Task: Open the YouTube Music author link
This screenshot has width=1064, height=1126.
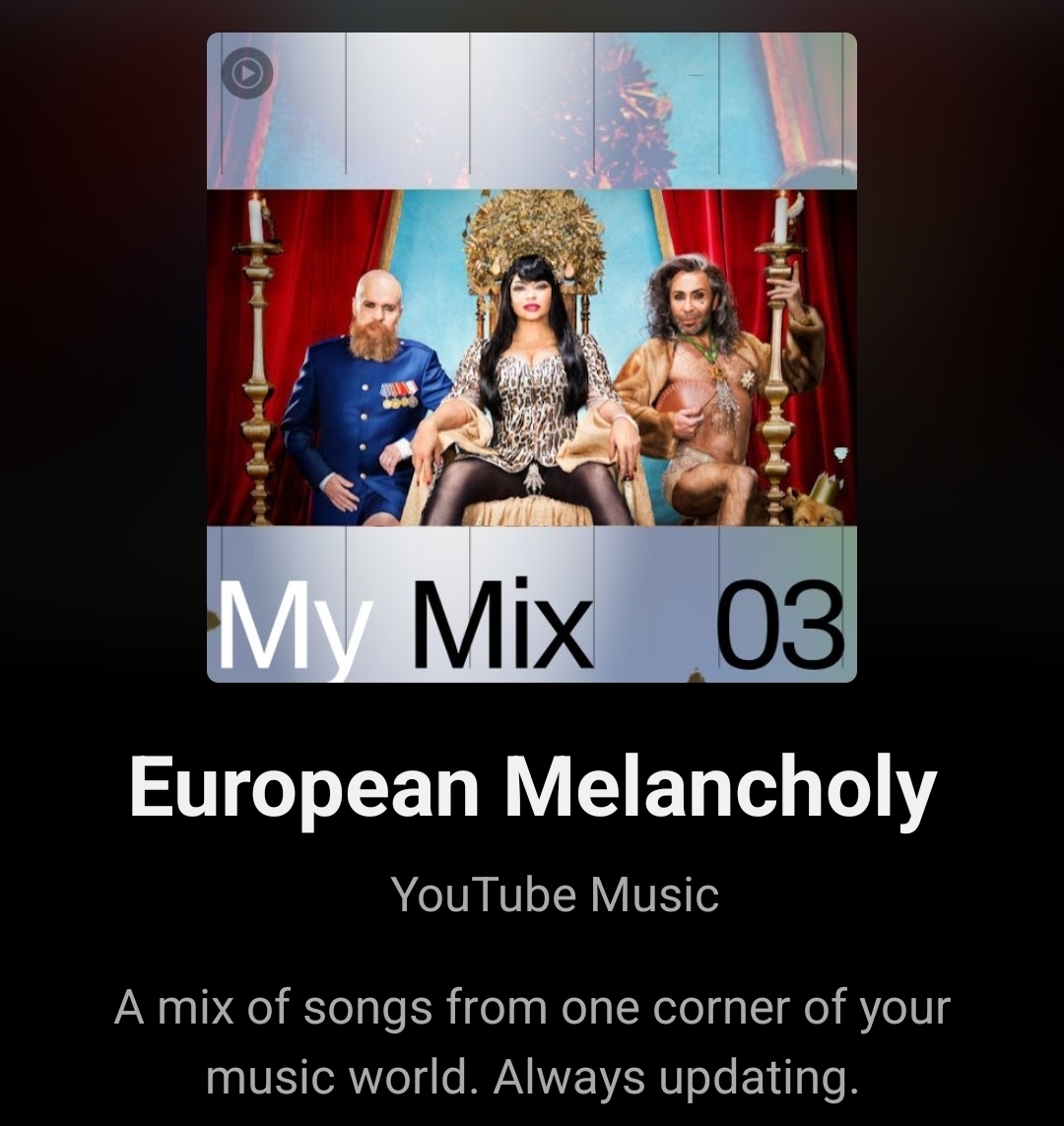Action: tap(555, 894)
